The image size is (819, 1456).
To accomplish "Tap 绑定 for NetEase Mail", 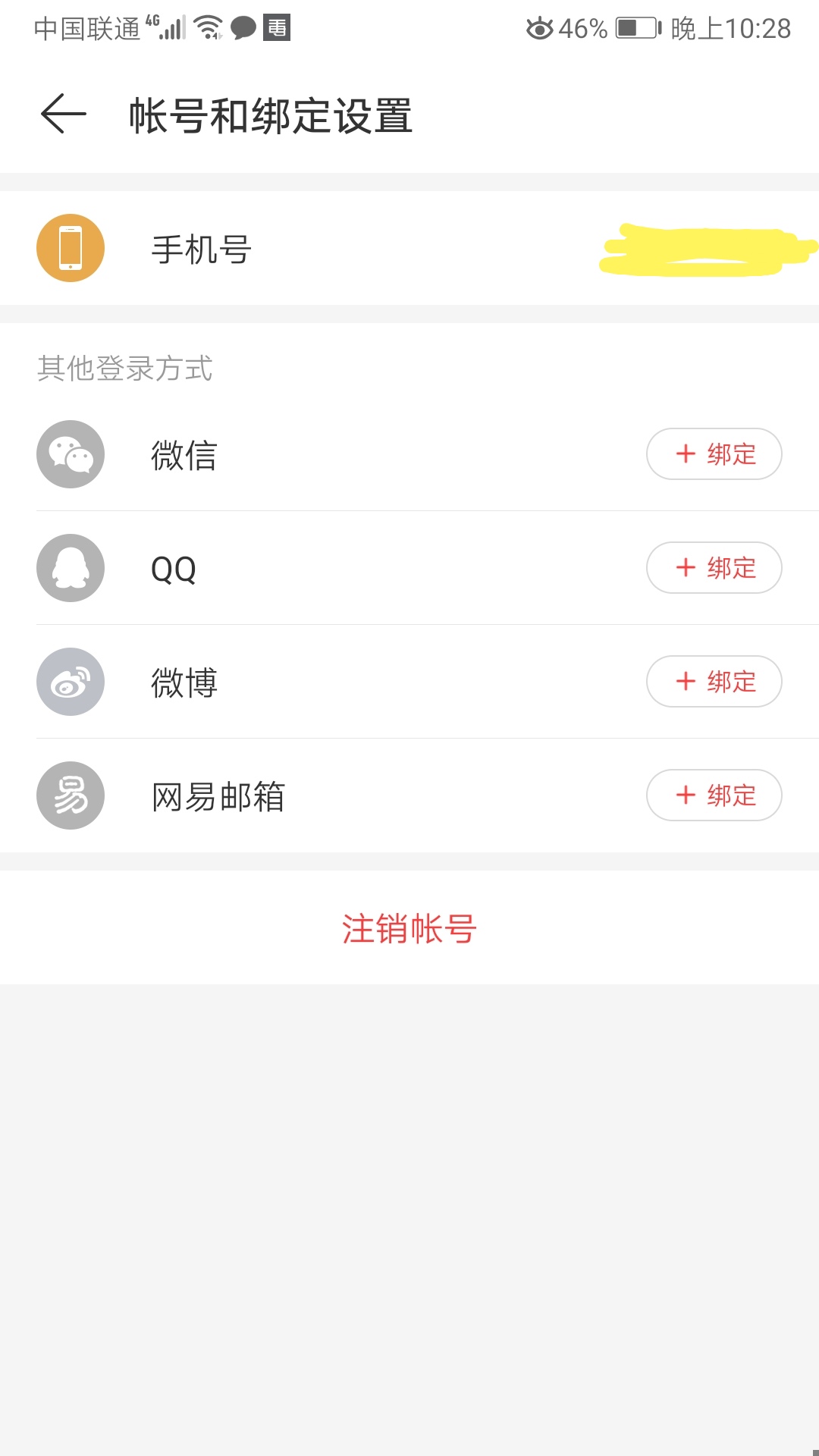I will (713, 795).
